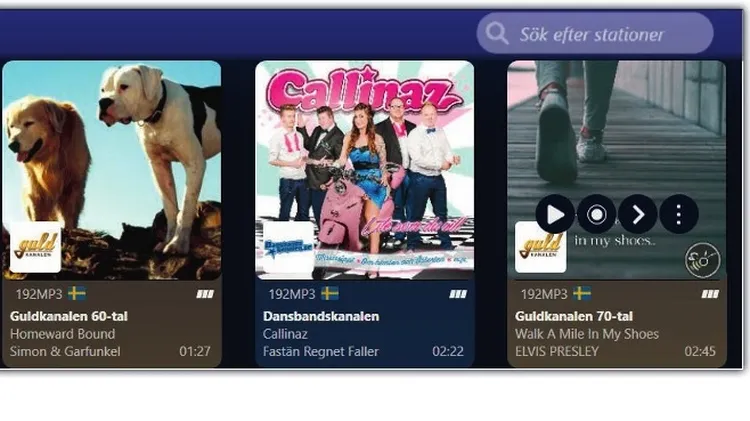Play Guldkanalen 70-tal station
Screen dimensions: 750x421
coord(555,214)
